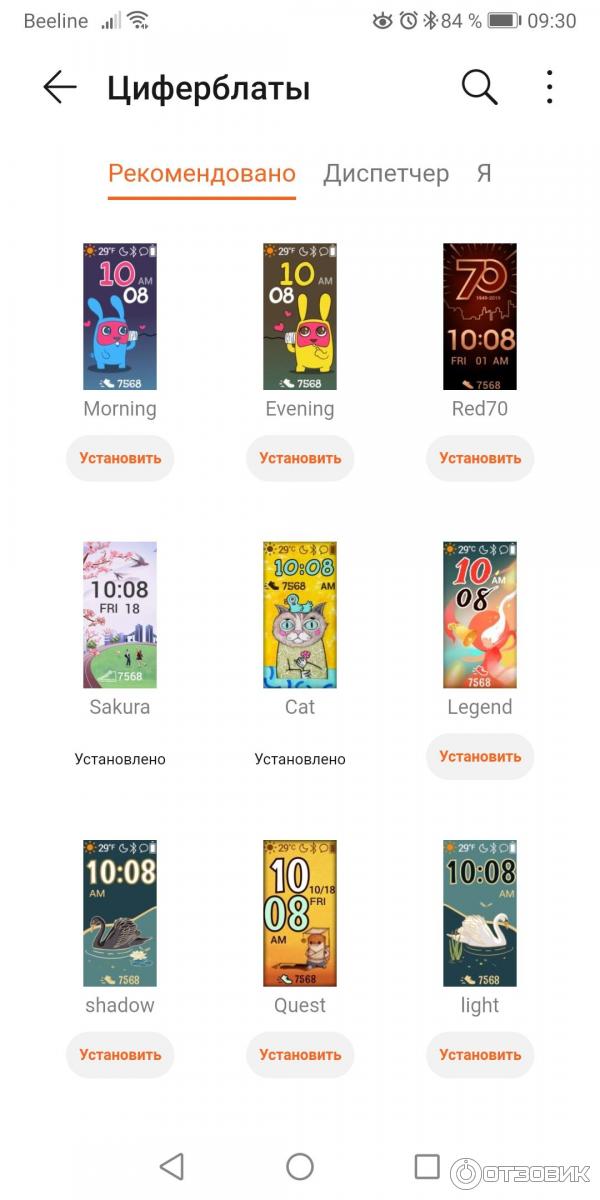This screenshot has width=600, height=1200.
Task: Install the Red70 watch face
Action: [x=480, y=458]
